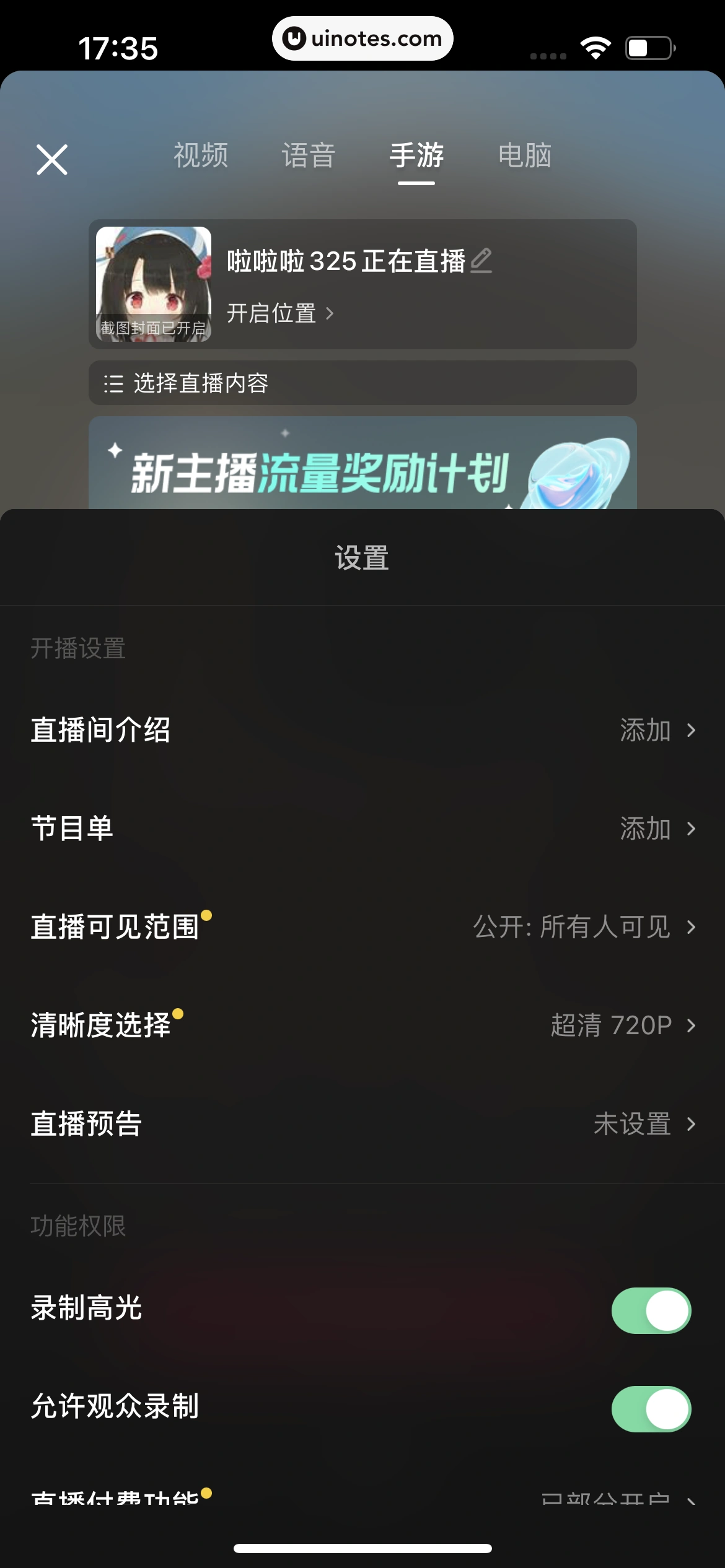The height and width of the screenshot is (1568, 725).
Task: Tap the anime avatar cover thumbnail
Action: (x=154, y=284)
